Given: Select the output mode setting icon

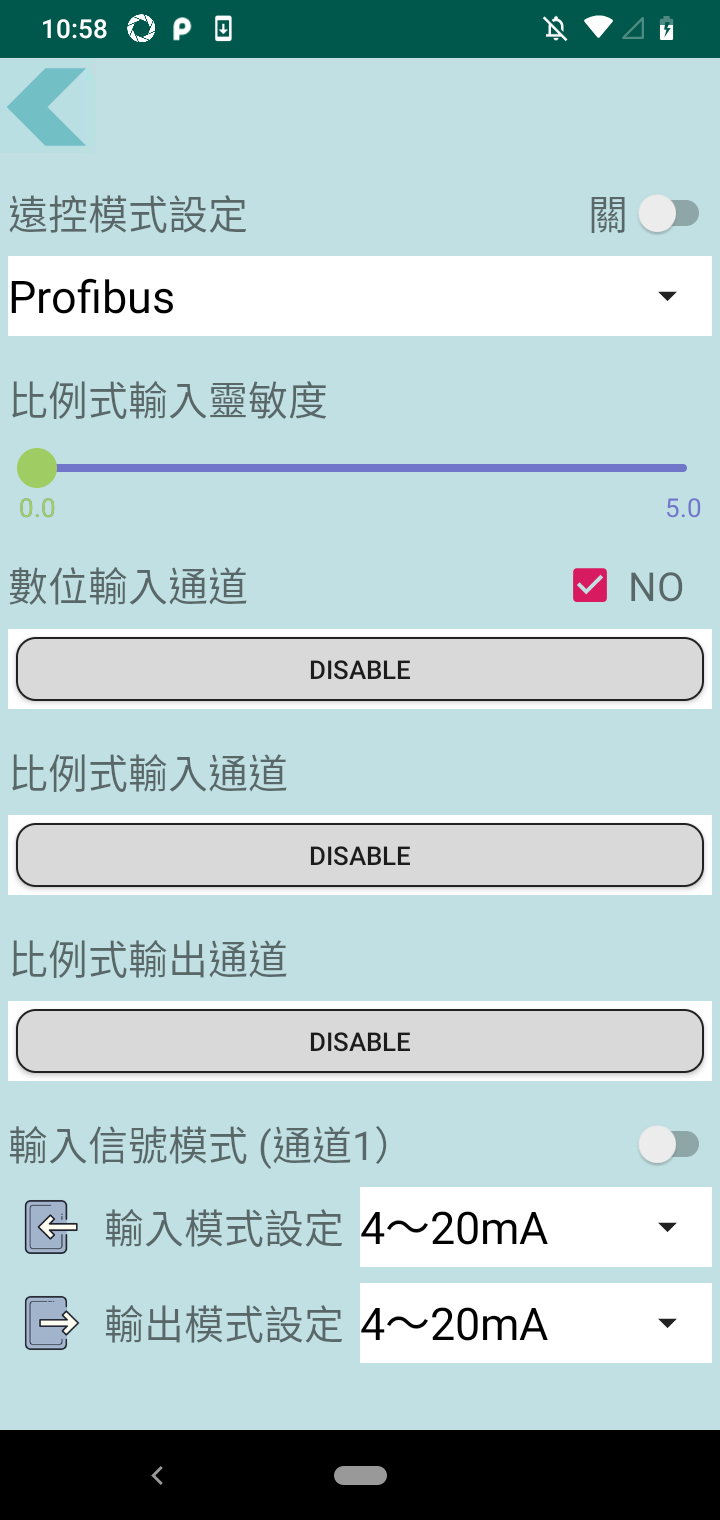Looking at the screenshot, I should point(46,1322).
